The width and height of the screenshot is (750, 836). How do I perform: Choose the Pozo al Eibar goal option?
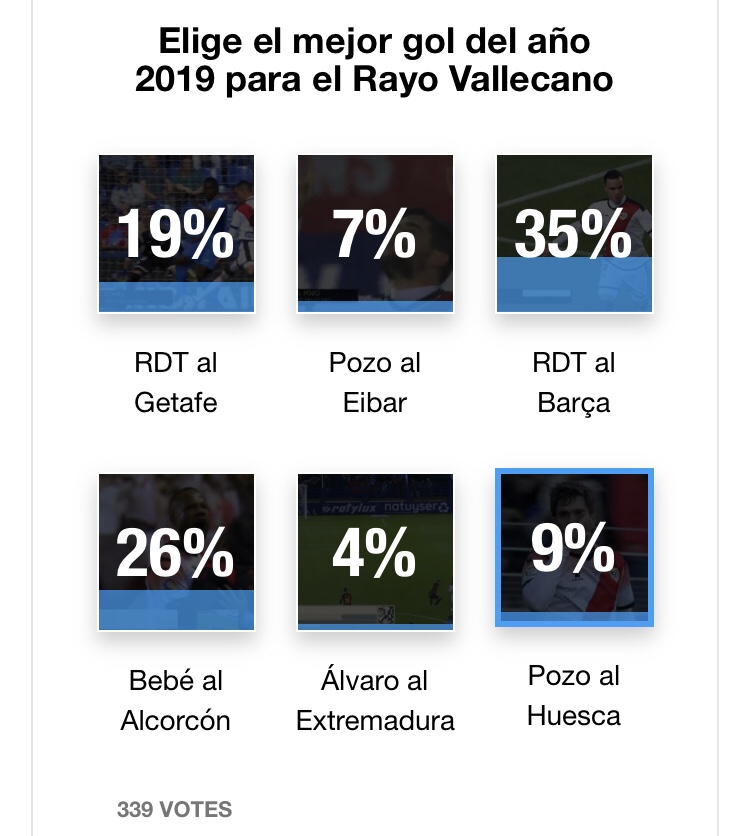pos(375,234)
